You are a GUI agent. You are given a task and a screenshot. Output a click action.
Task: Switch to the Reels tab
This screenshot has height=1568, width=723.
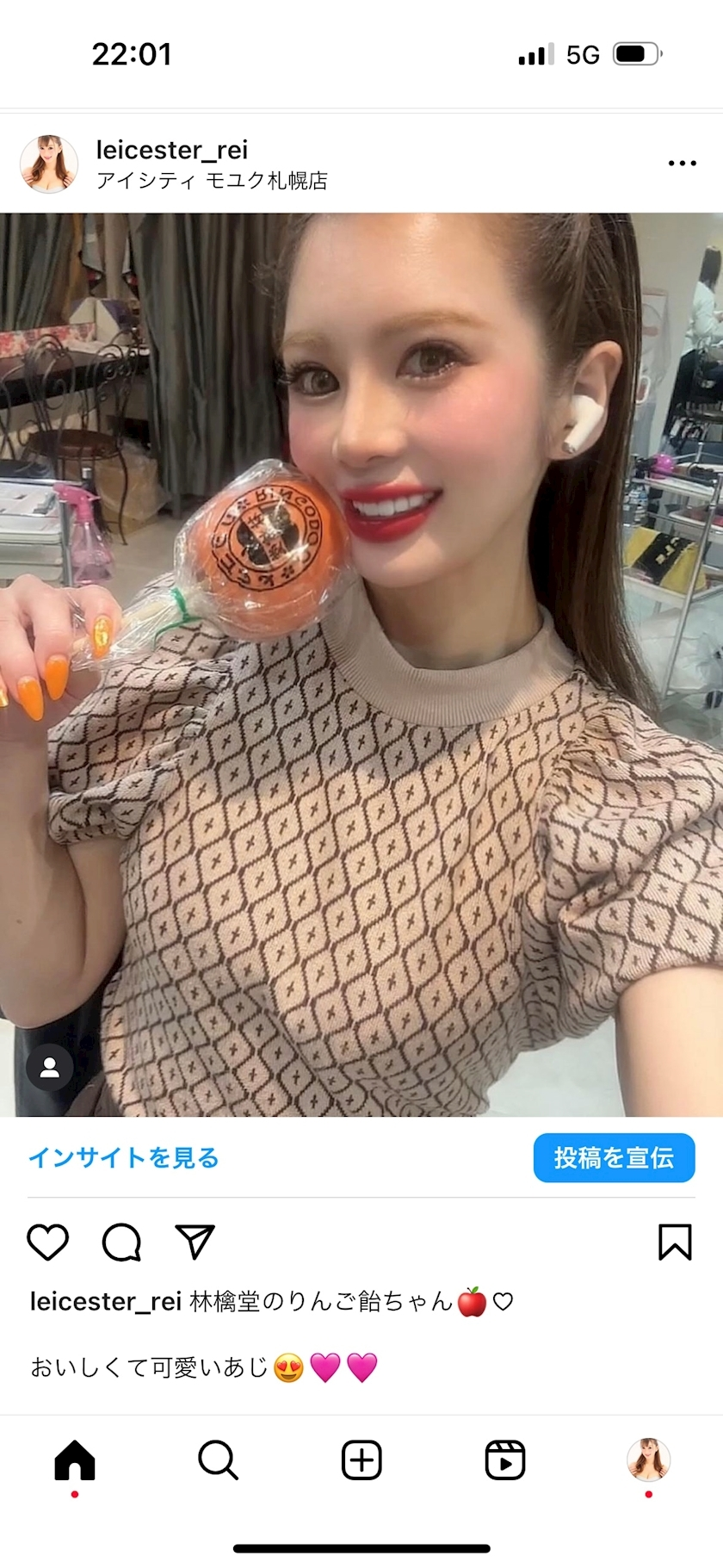[x=505, y=1460]
